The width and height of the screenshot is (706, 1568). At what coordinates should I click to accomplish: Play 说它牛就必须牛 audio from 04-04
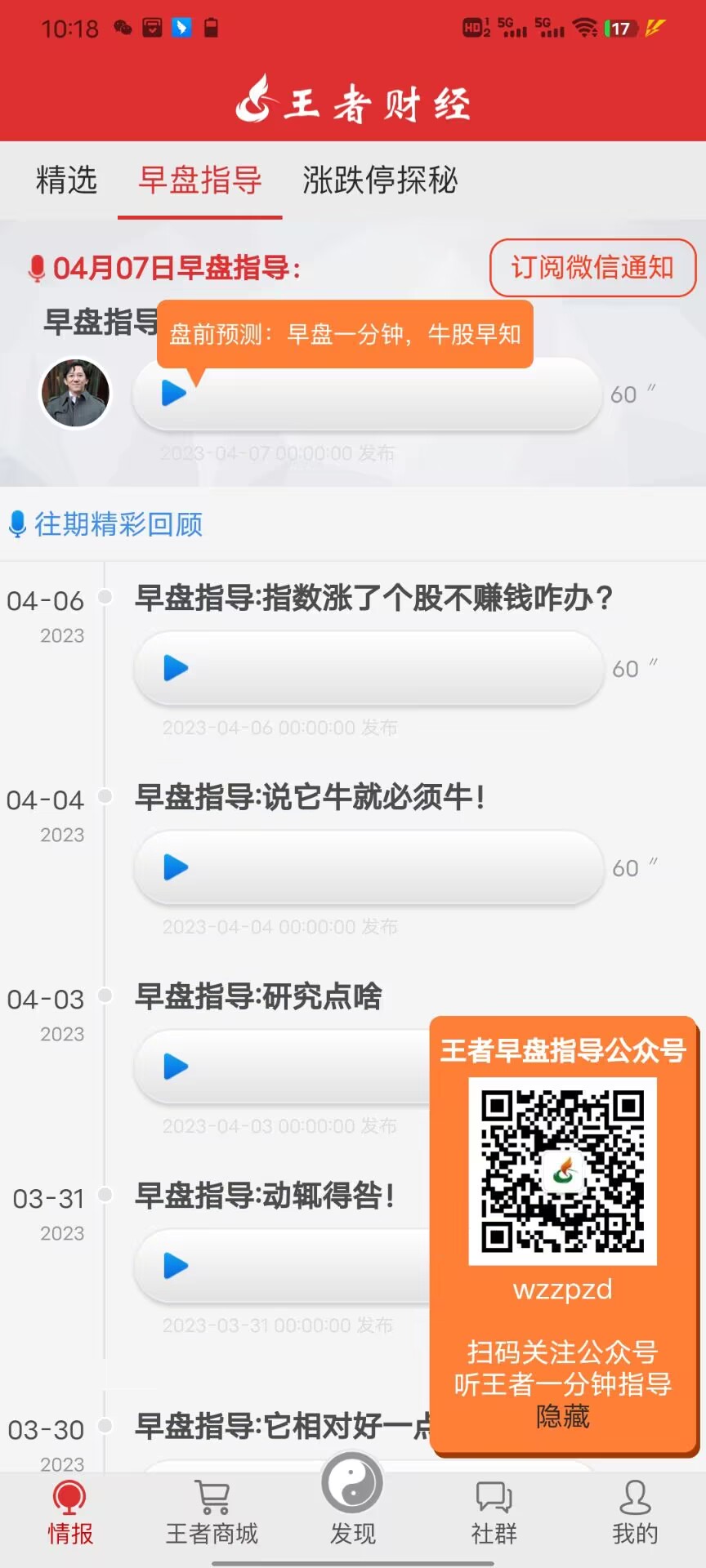[176, 867]
